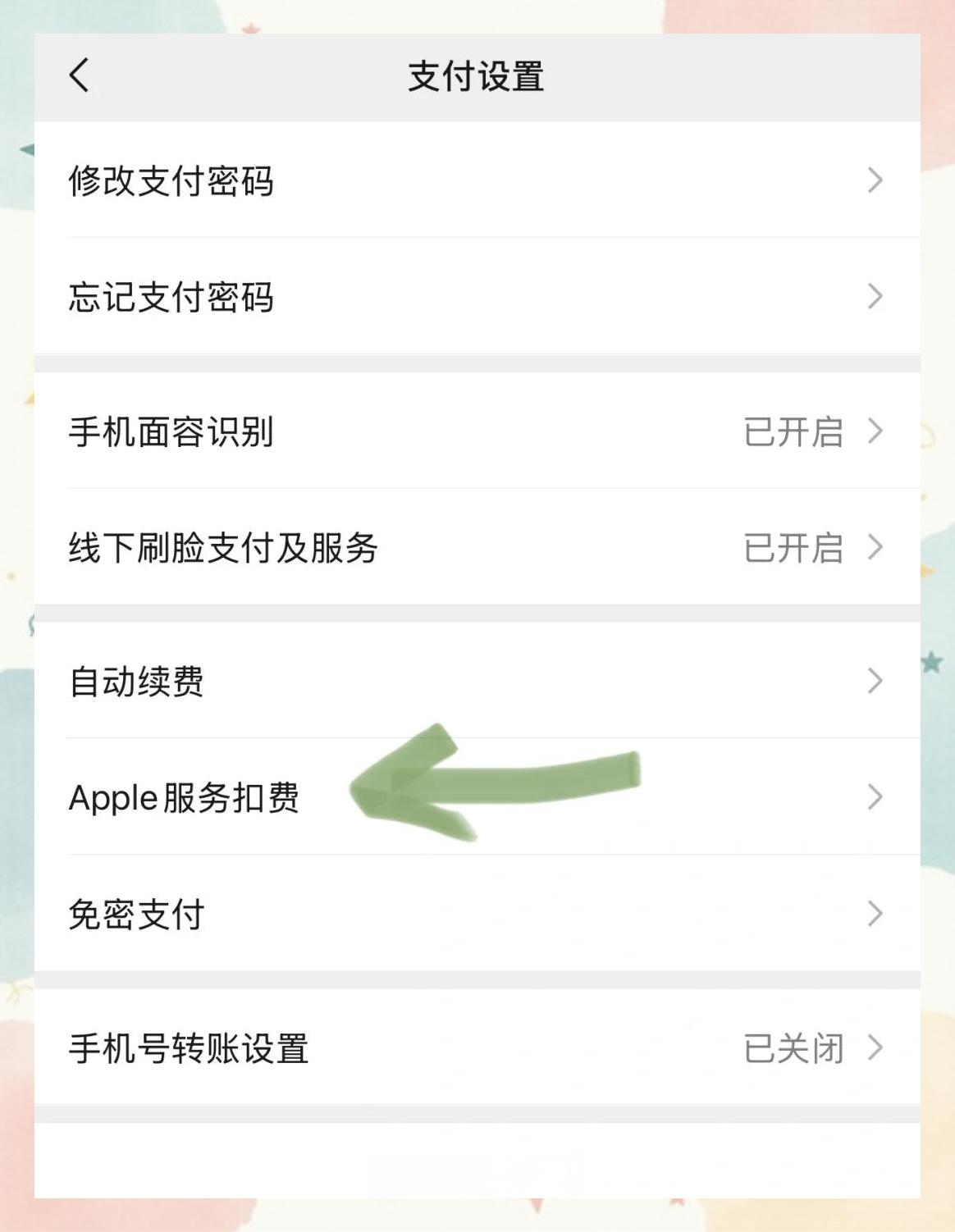Expand the chevron next to 忘记支付密码

874,298
